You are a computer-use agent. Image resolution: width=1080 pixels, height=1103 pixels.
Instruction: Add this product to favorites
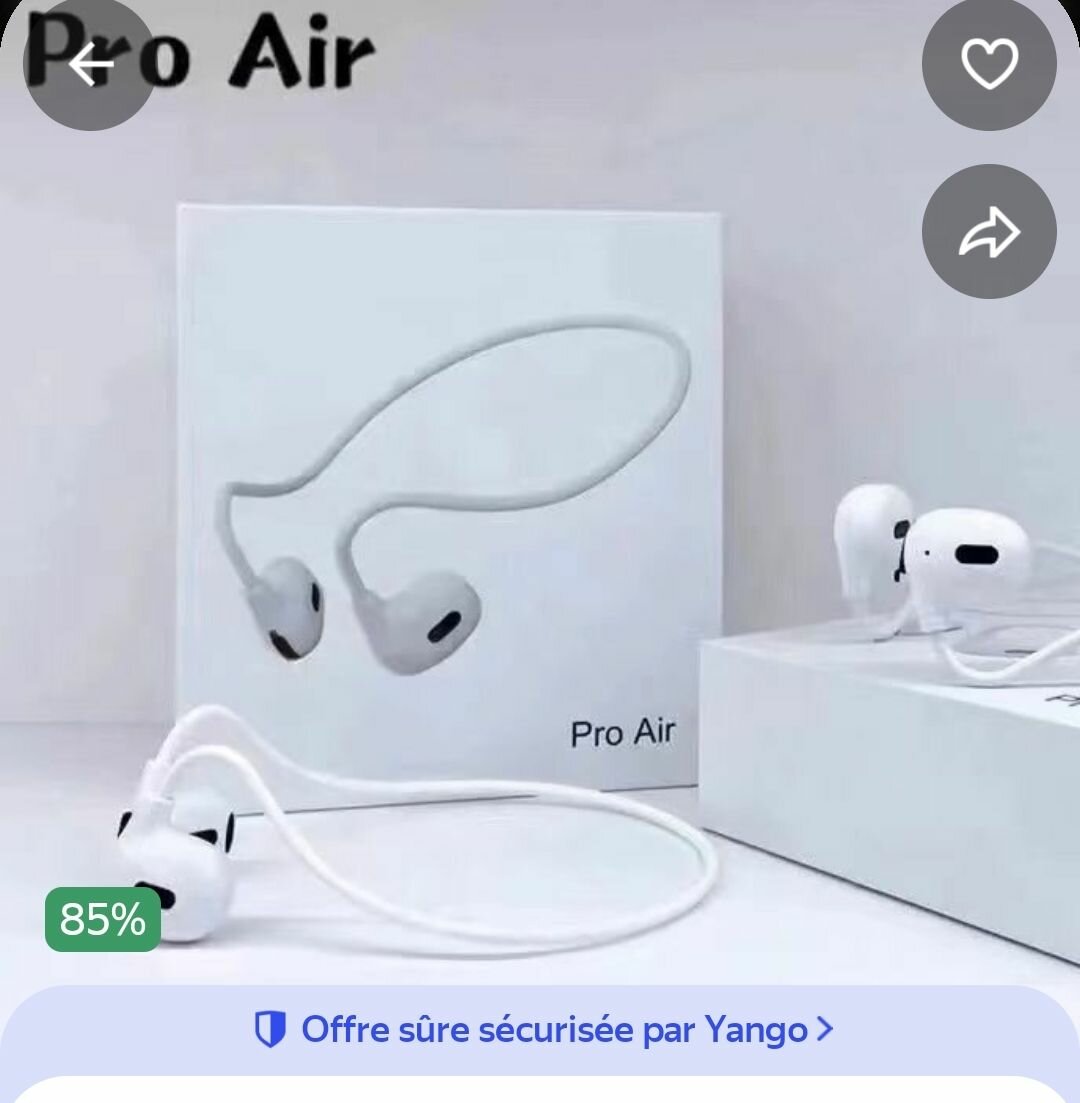point(989,65)
